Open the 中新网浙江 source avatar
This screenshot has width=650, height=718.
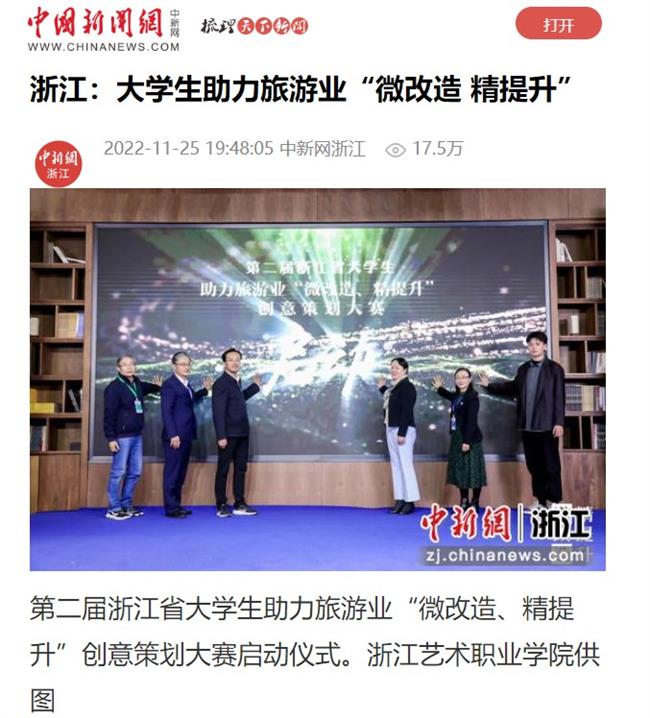pyautogui.click(x=58, y=163)
